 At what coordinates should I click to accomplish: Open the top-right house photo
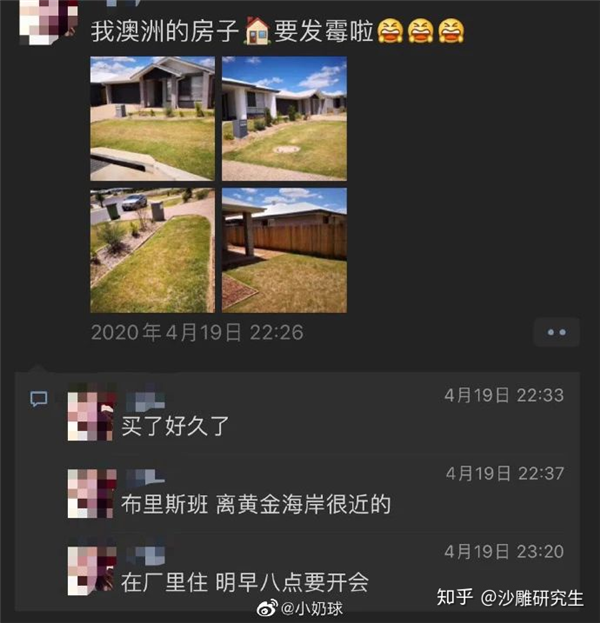click(x=284, y=118)
